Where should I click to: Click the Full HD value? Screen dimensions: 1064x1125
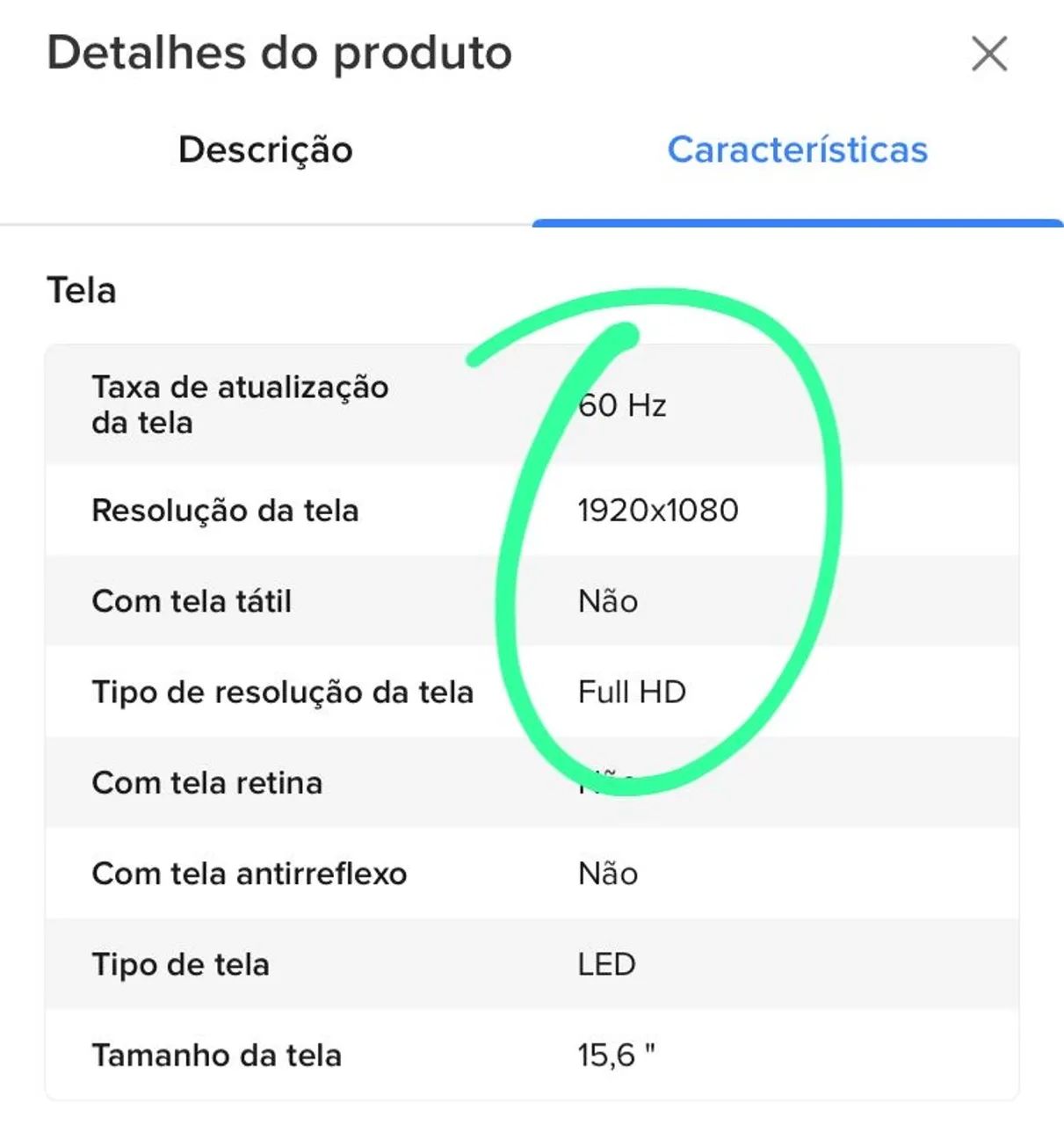coord(633,692)
